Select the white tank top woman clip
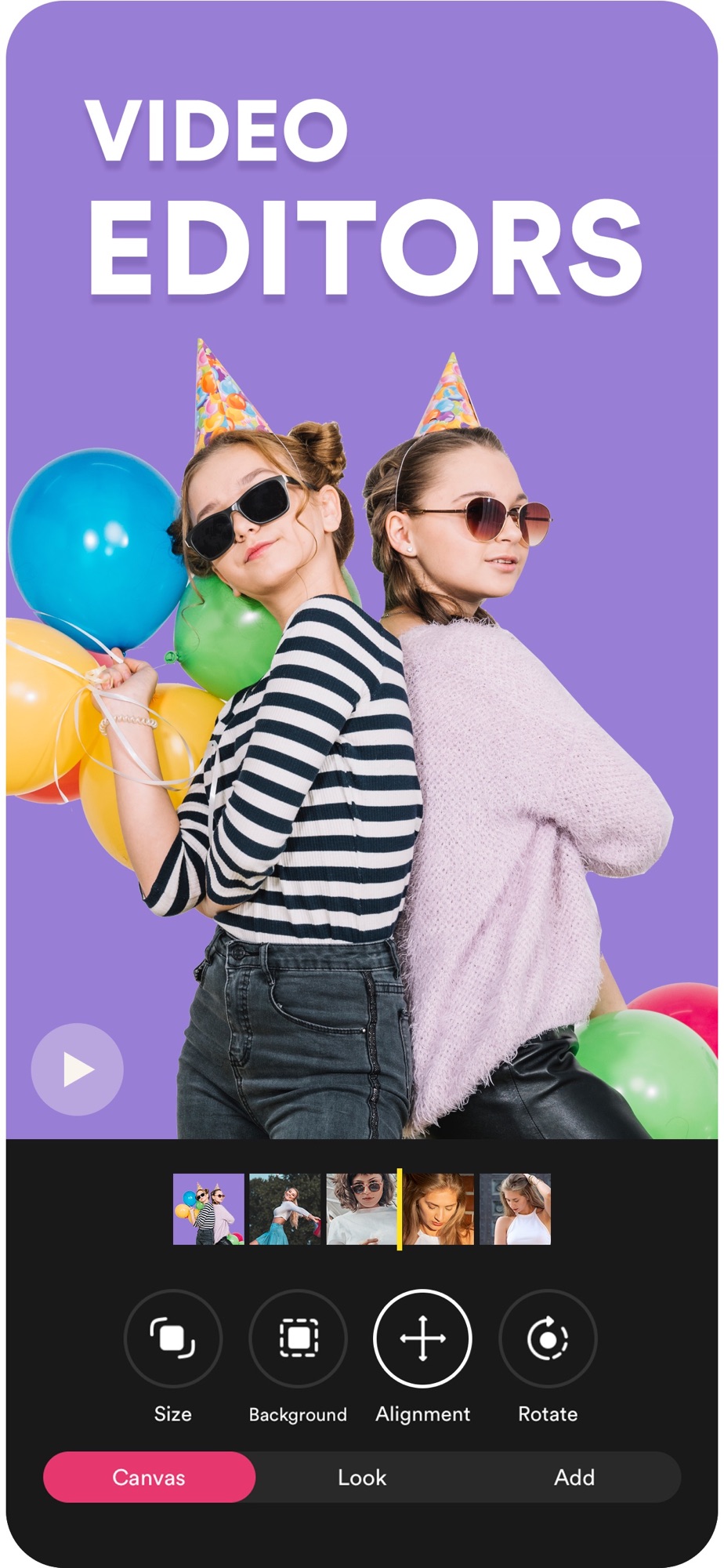Image resolution: width=724 pixels, height=1568 pixels. [515, 1209]
